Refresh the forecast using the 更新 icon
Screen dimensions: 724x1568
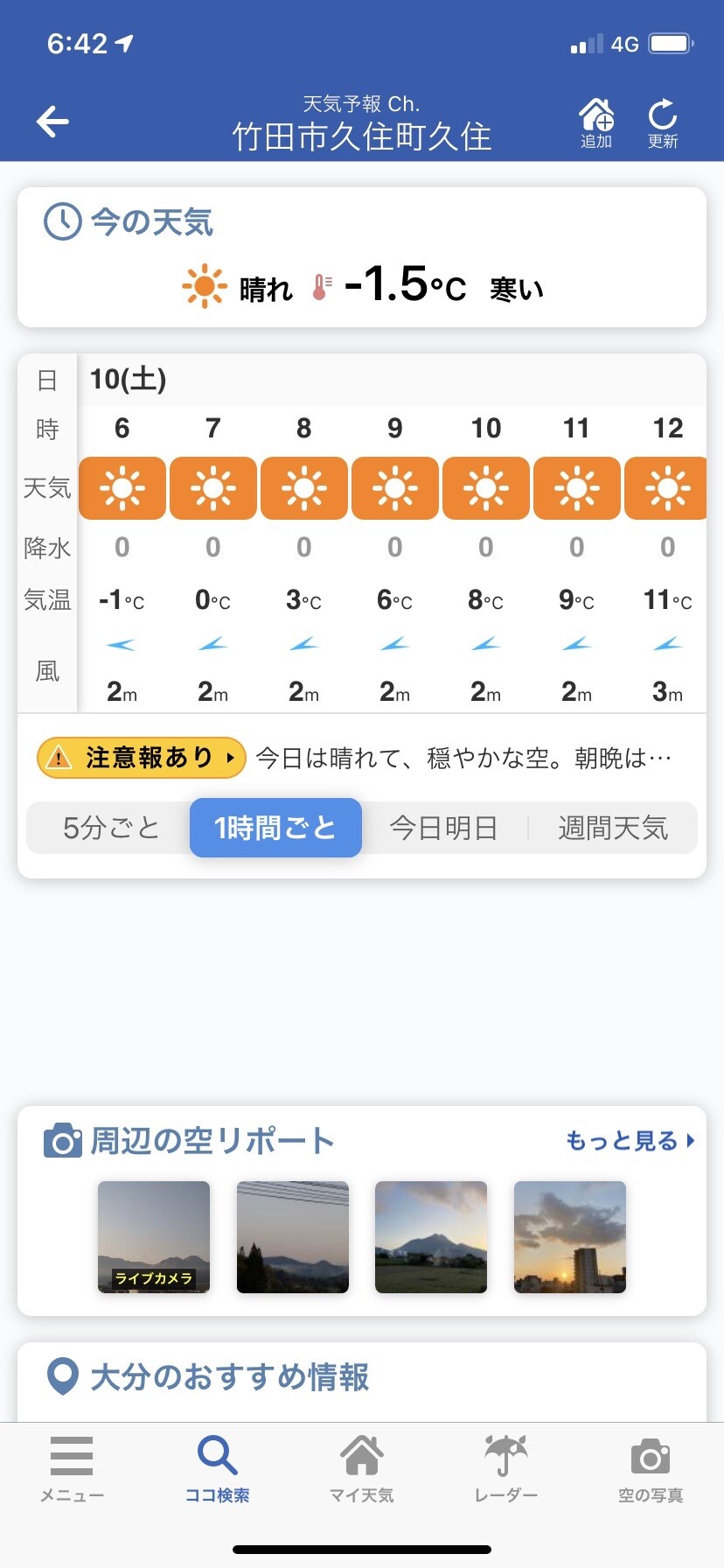[x=662, y=122]
